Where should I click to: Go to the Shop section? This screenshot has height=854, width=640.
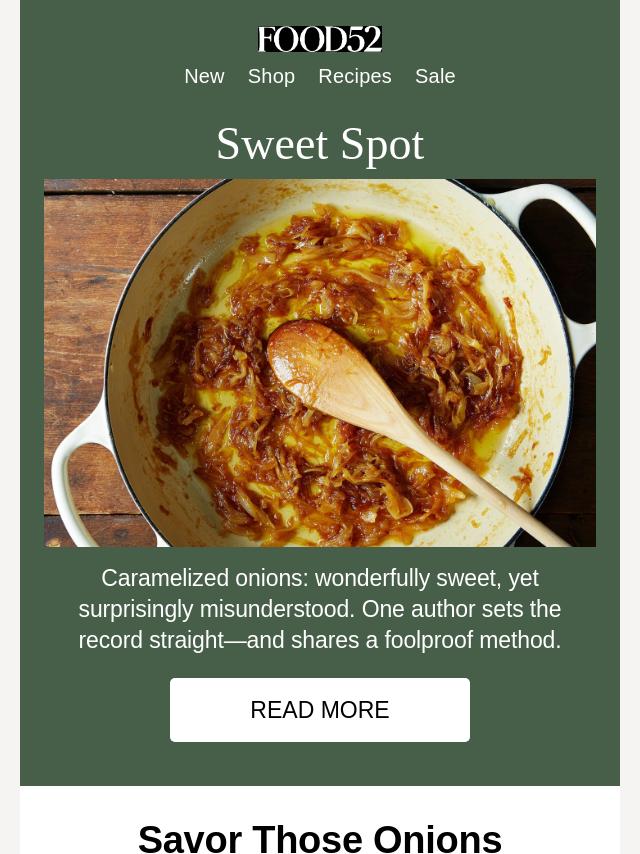click(271, 77)
